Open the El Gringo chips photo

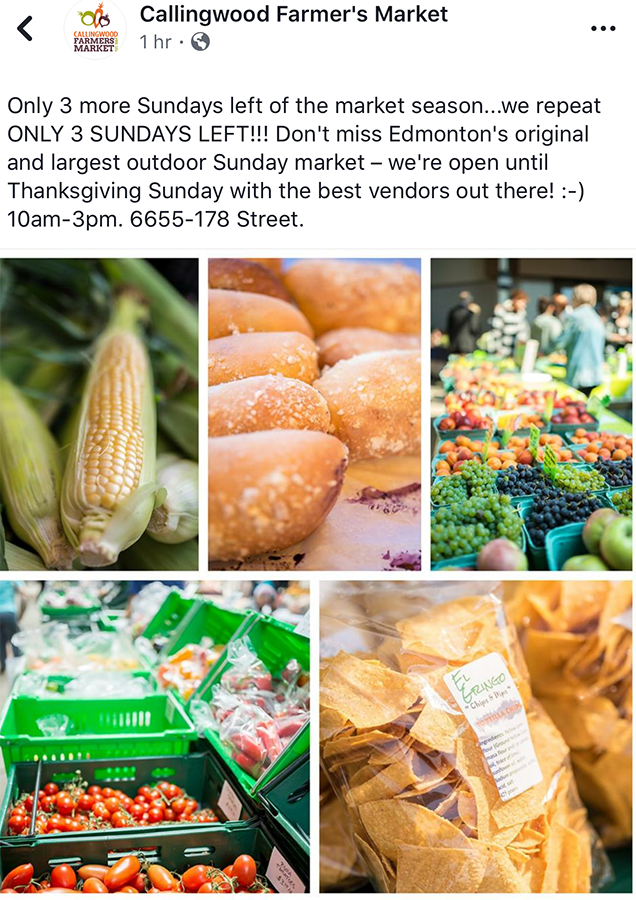476,736
